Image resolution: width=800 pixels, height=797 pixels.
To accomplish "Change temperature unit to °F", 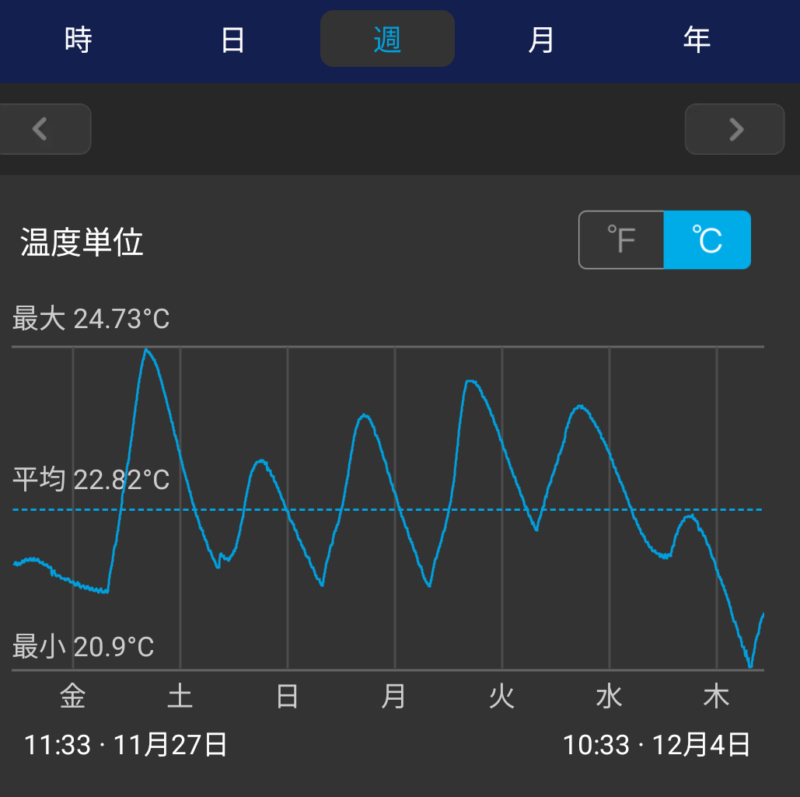I will [x=621, y=240].
